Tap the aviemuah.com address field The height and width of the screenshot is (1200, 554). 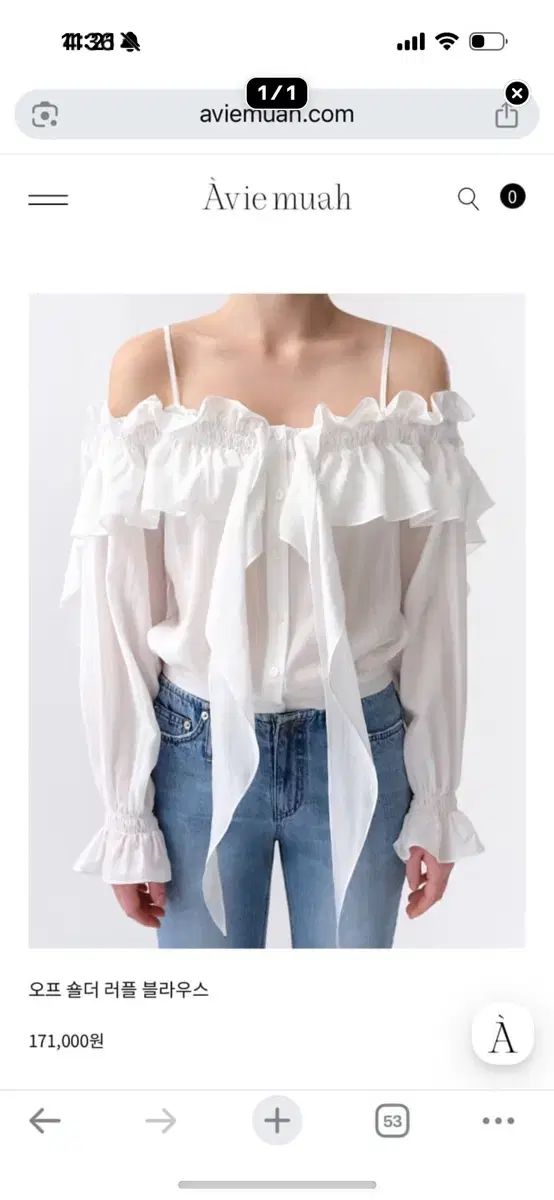point(277,114)
